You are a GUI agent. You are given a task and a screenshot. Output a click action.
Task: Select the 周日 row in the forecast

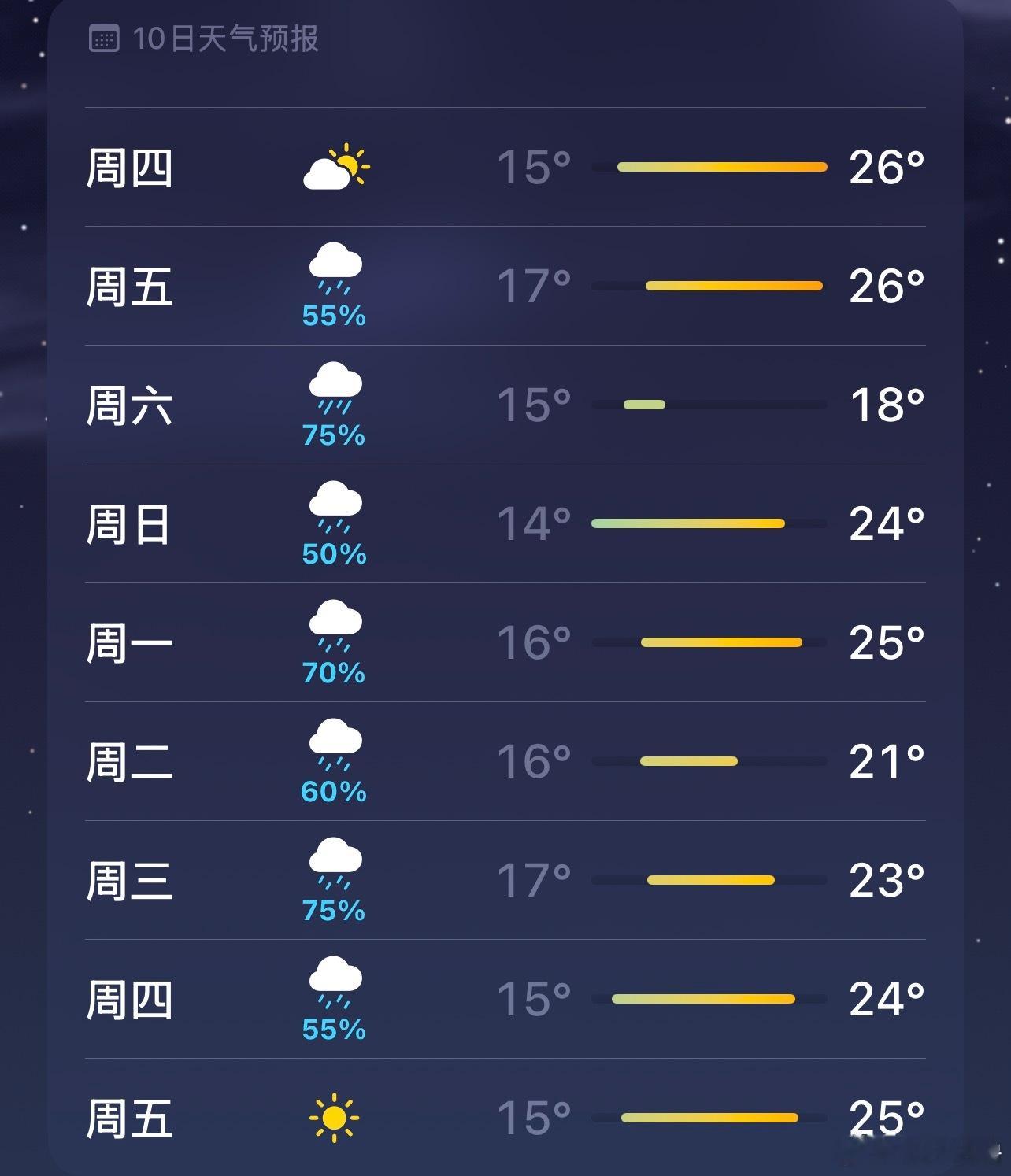click(505, 522)
